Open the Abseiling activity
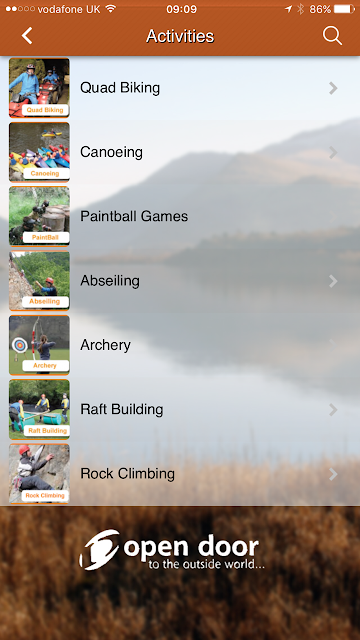Viewport: 360px width, 640px height. pyautogui.click(x=180, y=281)
